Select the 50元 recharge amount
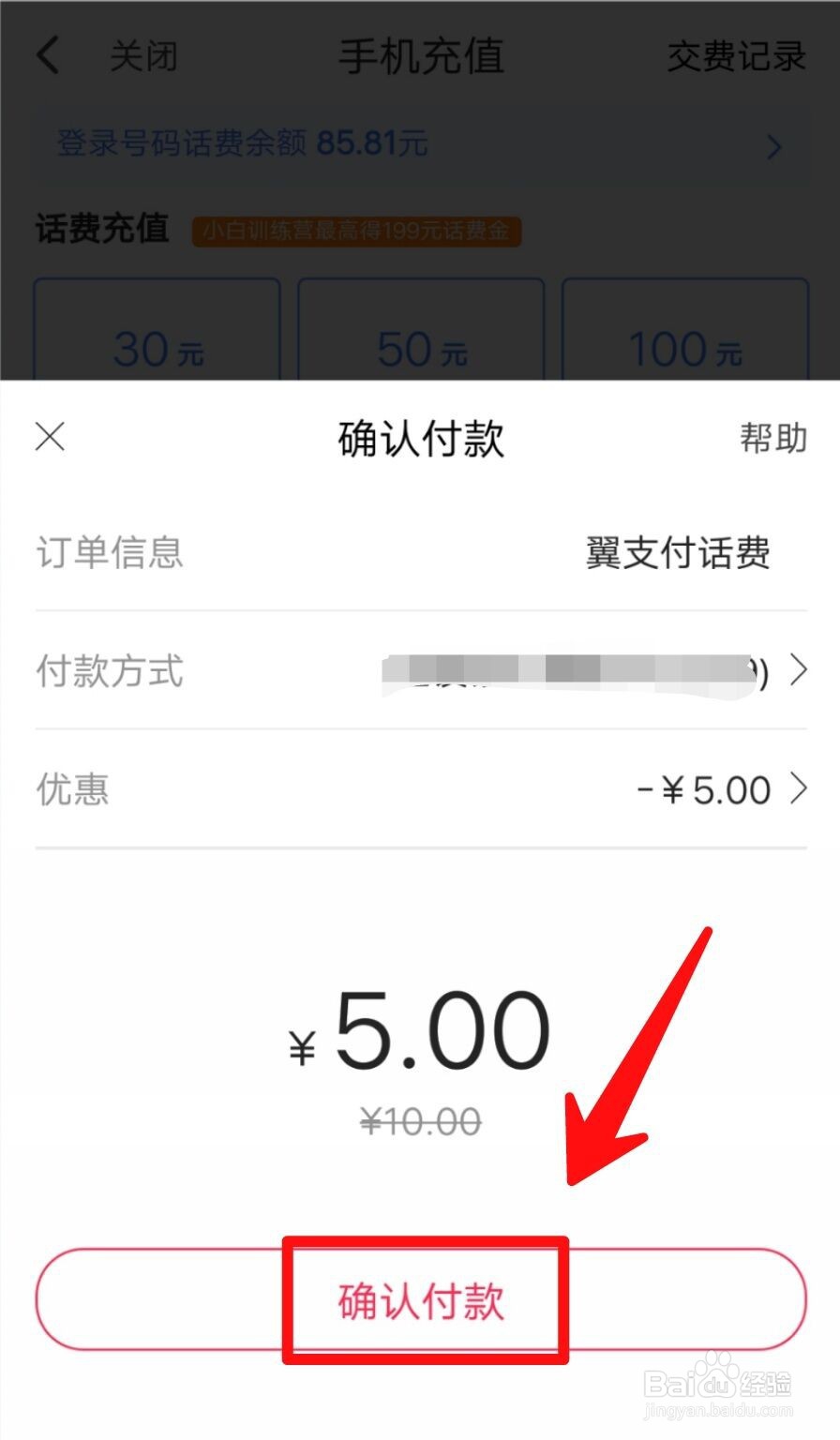 click(421, 349)
